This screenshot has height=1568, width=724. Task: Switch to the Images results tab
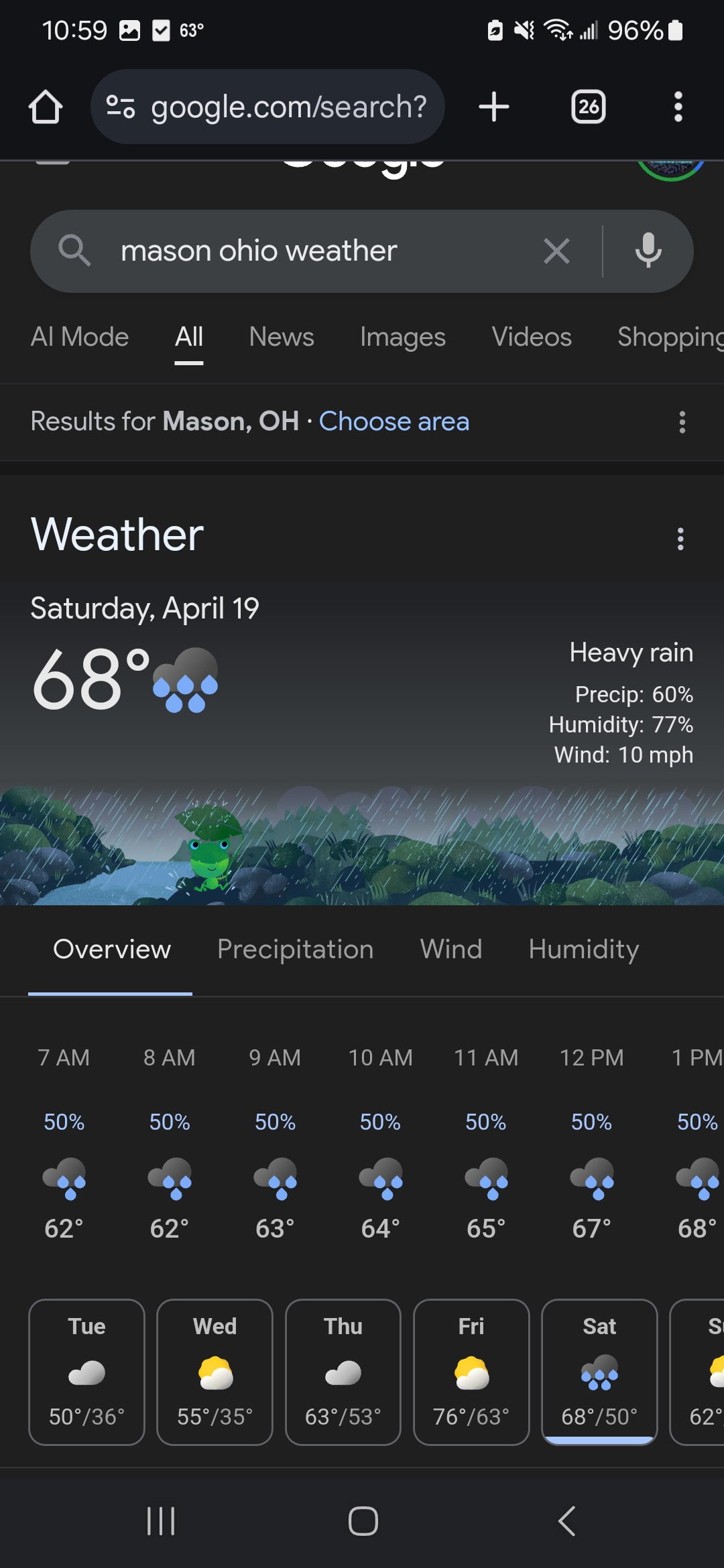click(x=403, y=337)
